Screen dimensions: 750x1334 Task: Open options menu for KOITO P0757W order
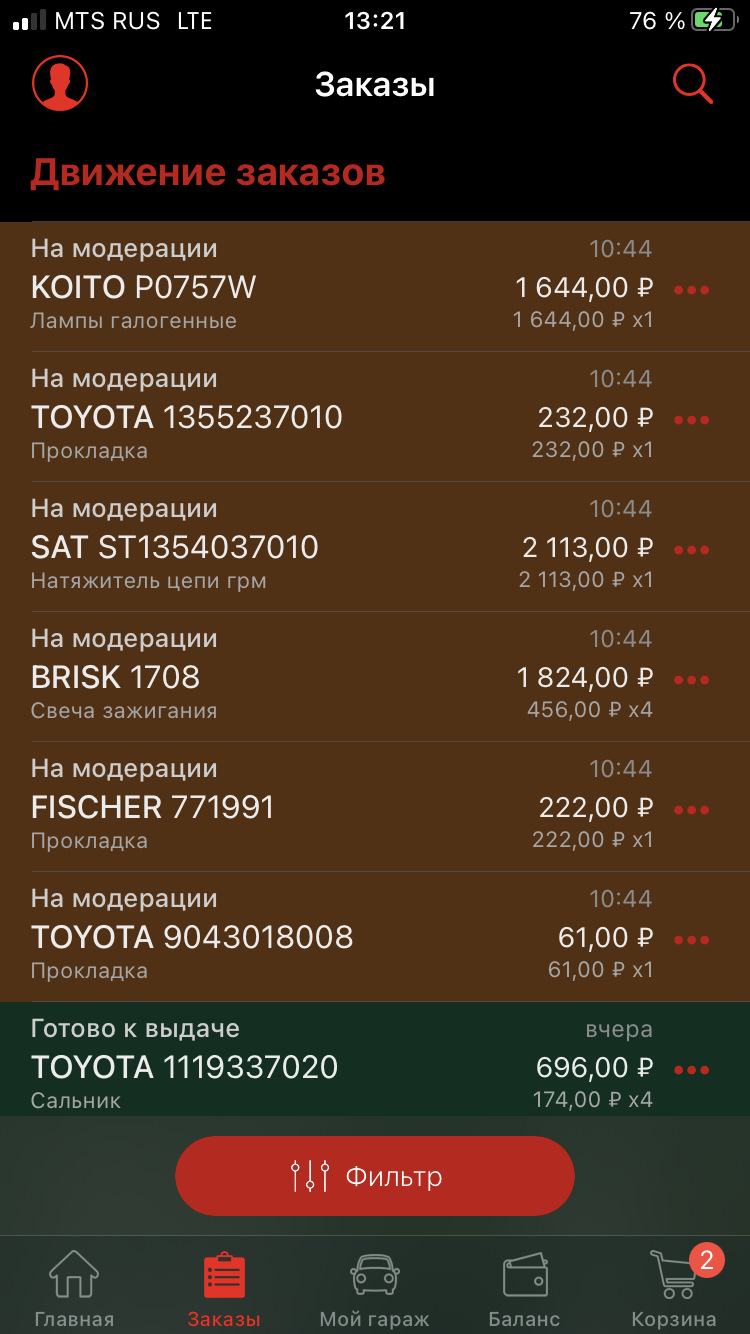point(691,287)
